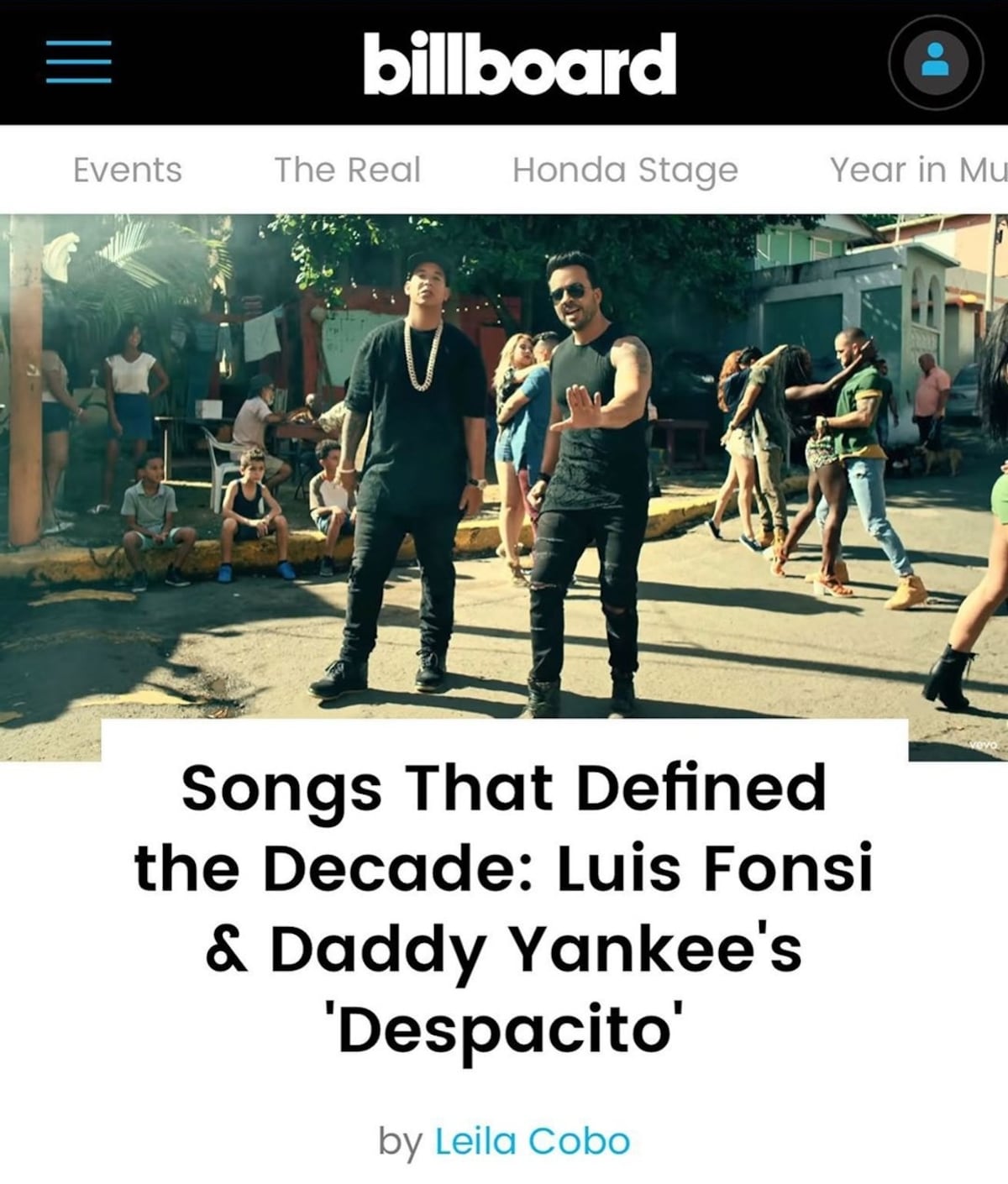This screenshot has width=1008, height=1184.
Task: Select the Honda Stage tab
Action: (x=625, y=170)
